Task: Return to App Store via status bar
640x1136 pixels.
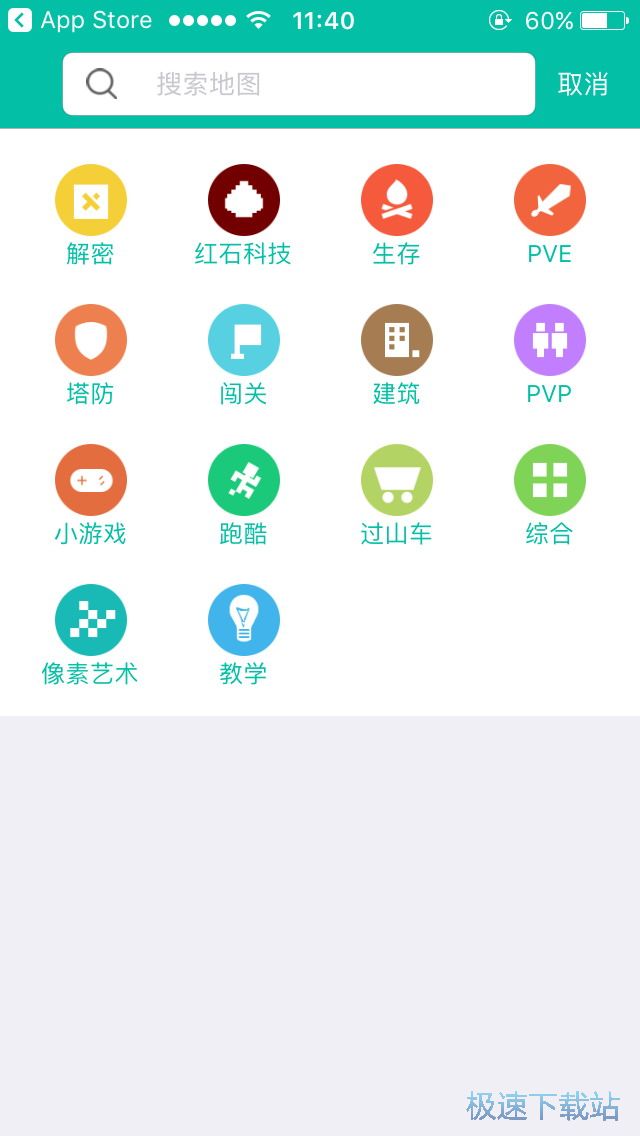Action: [80, 20]
